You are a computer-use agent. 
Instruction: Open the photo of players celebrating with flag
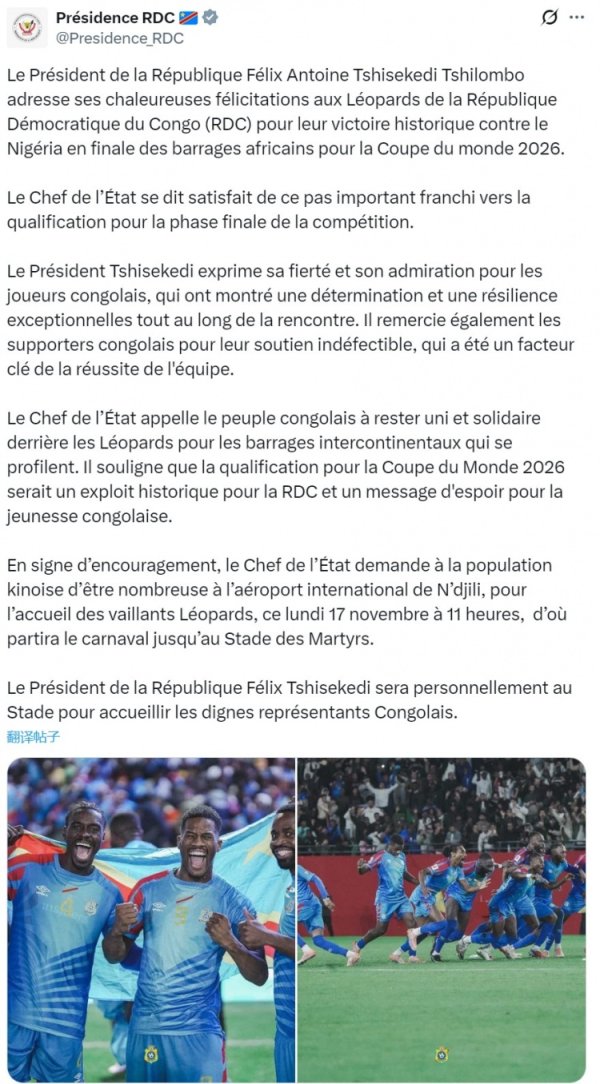[x=151, y=919]
